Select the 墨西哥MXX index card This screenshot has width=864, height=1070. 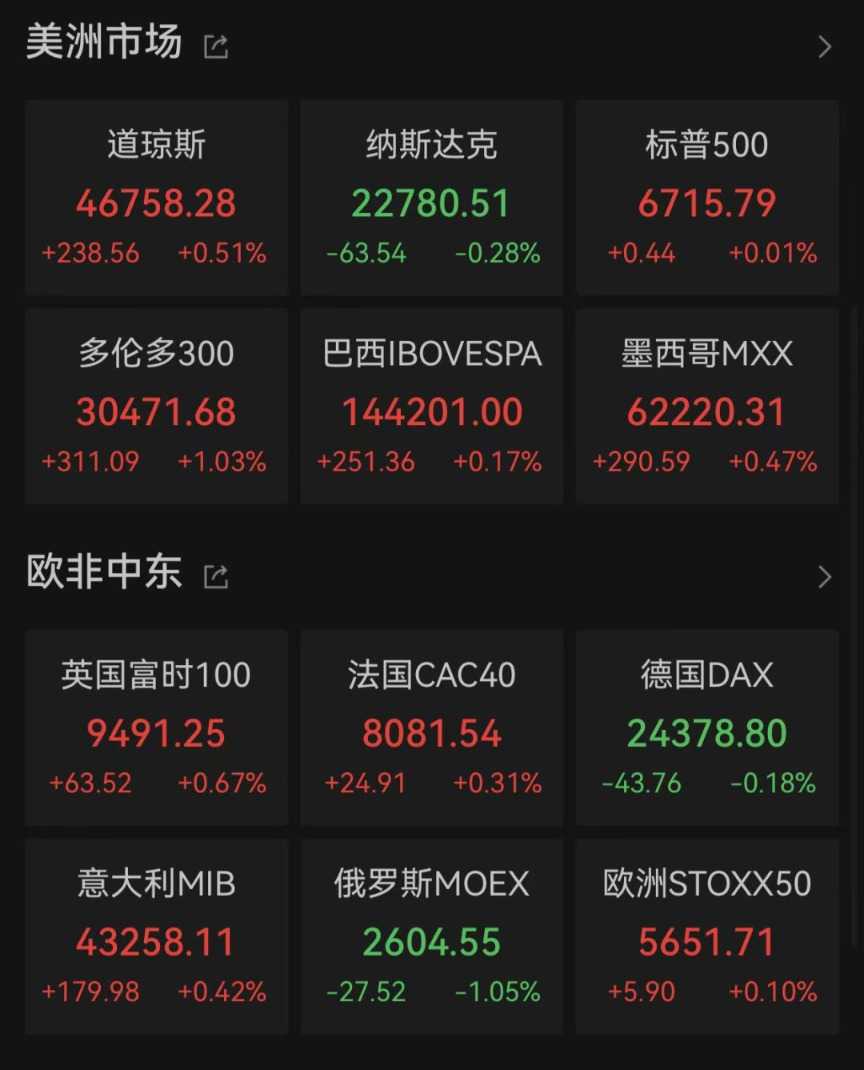pos(707,406)
